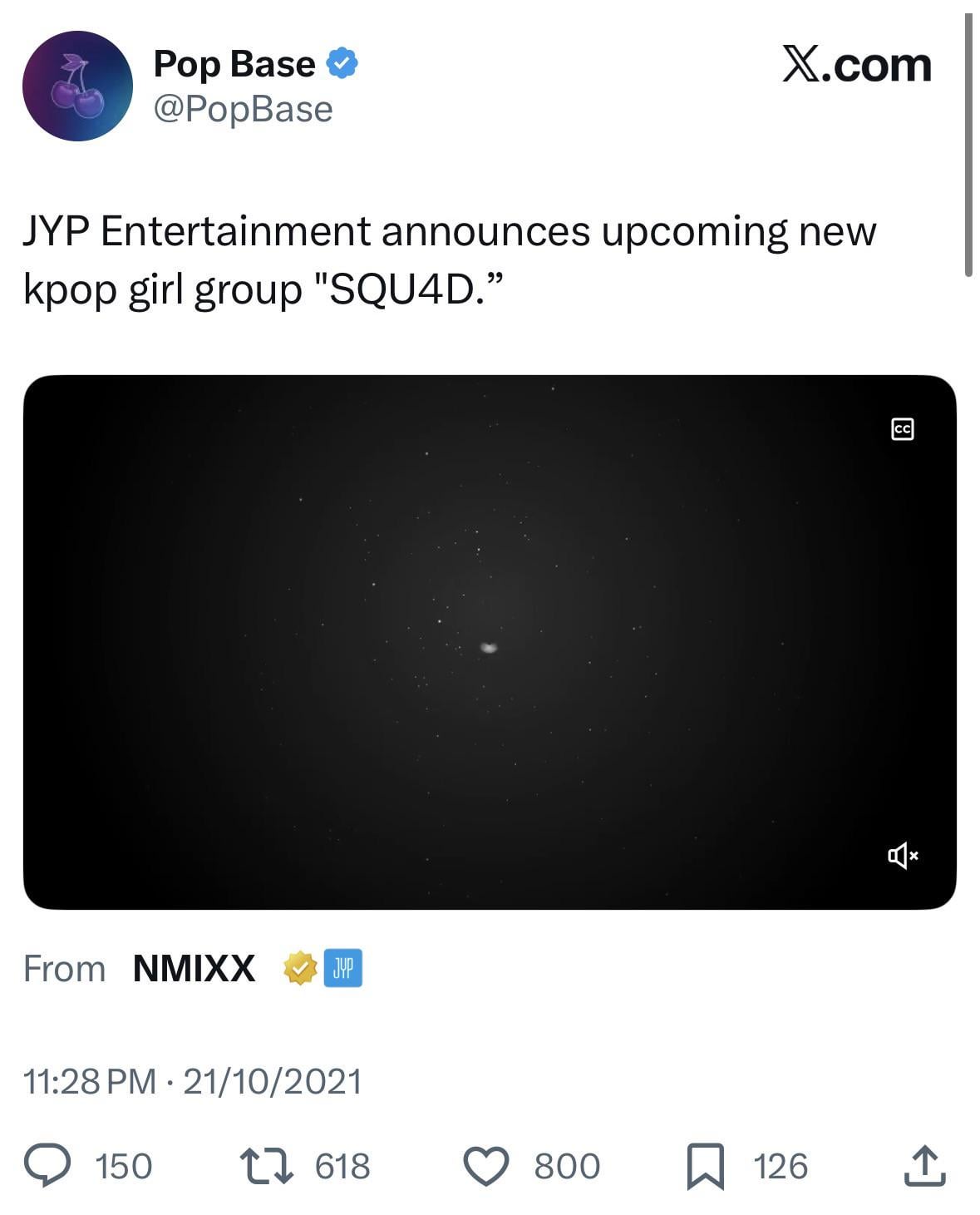Screen dimensions: 980x1215
Task: Open the NMIXX source account
Action: click(x=194, y=969)
